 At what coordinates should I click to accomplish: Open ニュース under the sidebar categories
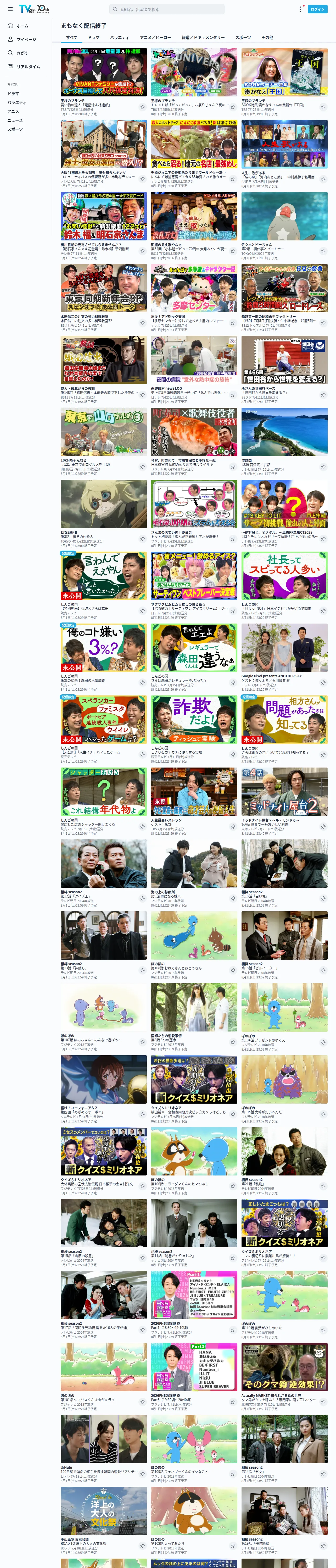click(15, 120)
